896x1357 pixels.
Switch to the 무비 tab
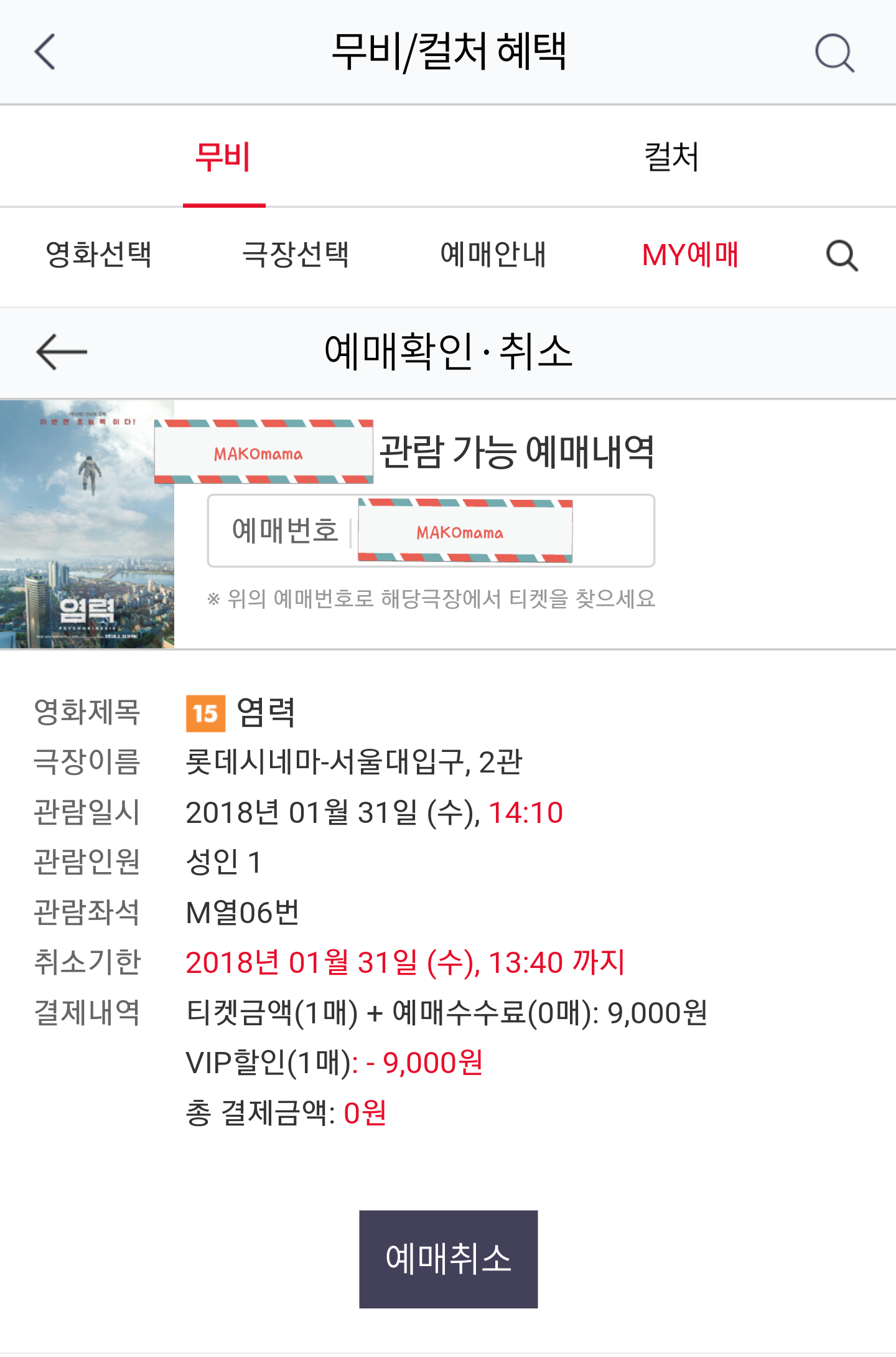coord(223,157)
